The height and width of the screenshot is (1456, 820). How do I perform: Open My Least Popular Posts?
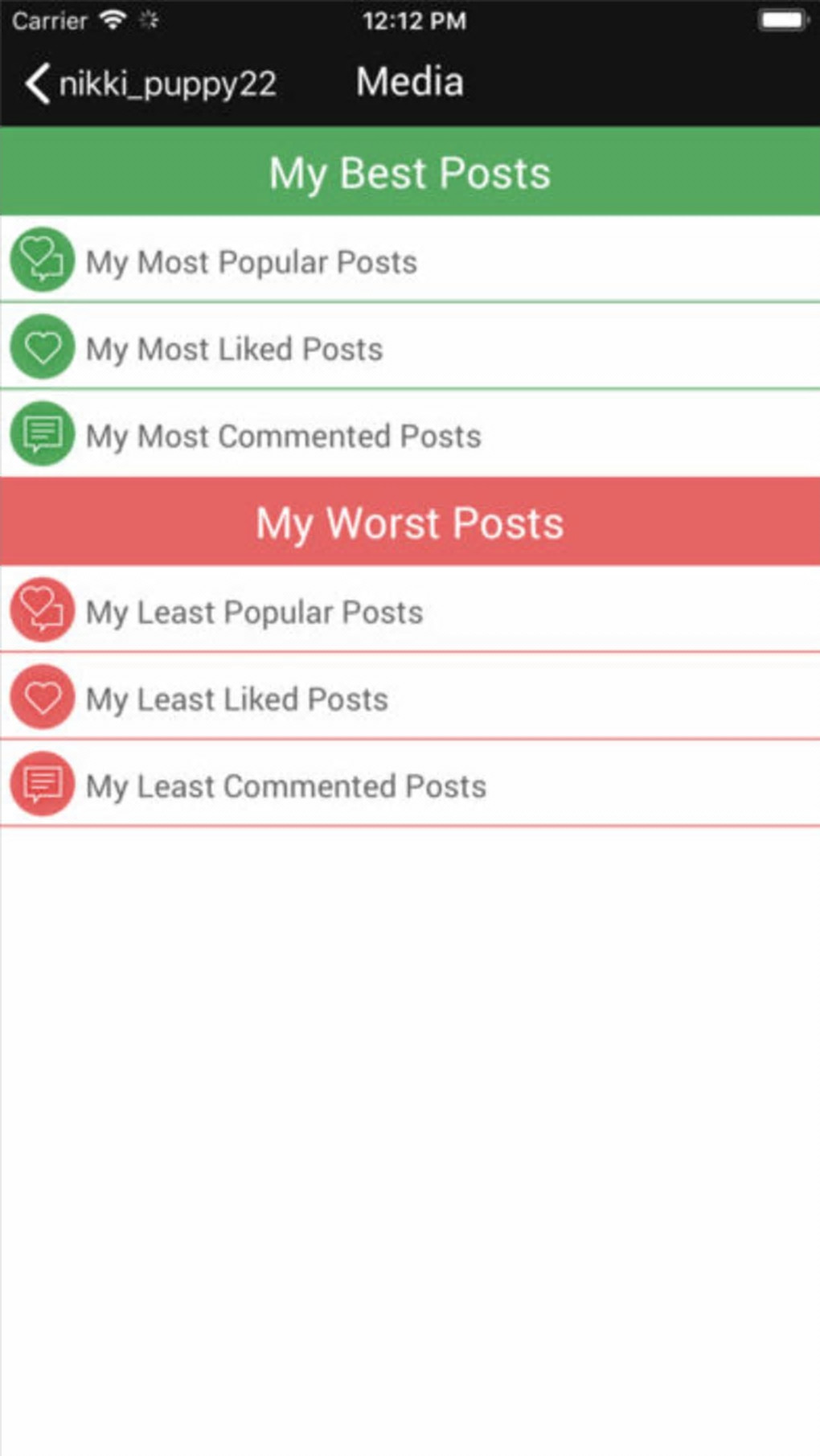[254, 612]
